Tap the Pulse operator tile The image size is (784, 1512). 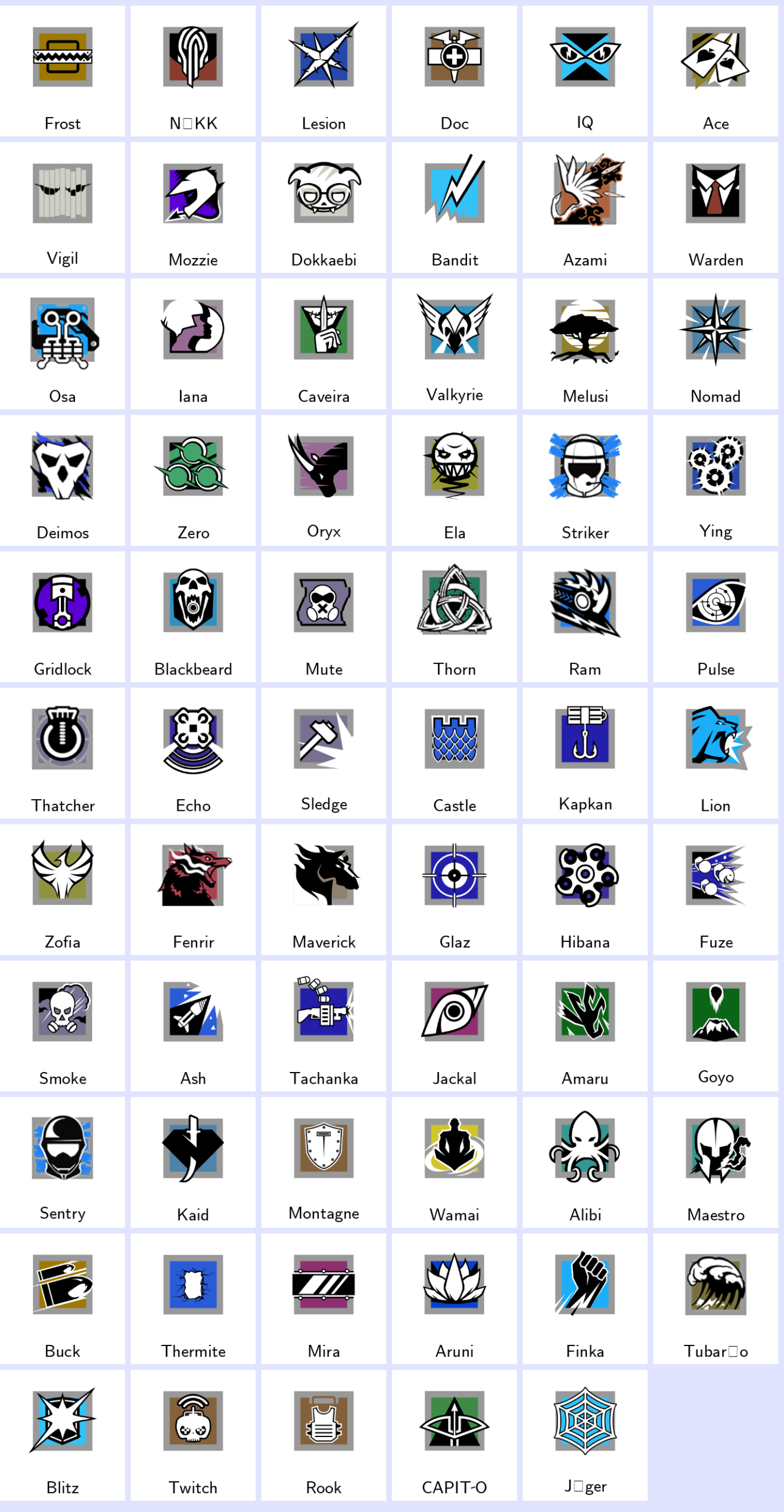[716, 617]
